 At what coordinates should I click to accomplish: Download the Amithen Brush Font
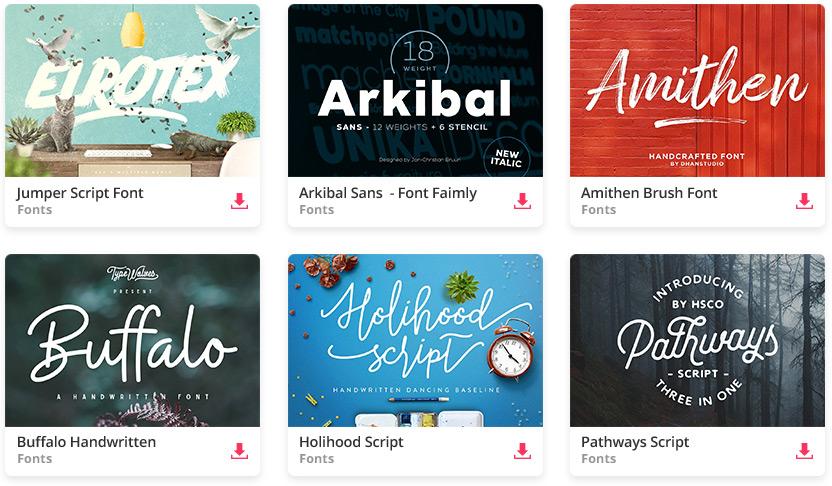tap(804, 201)
